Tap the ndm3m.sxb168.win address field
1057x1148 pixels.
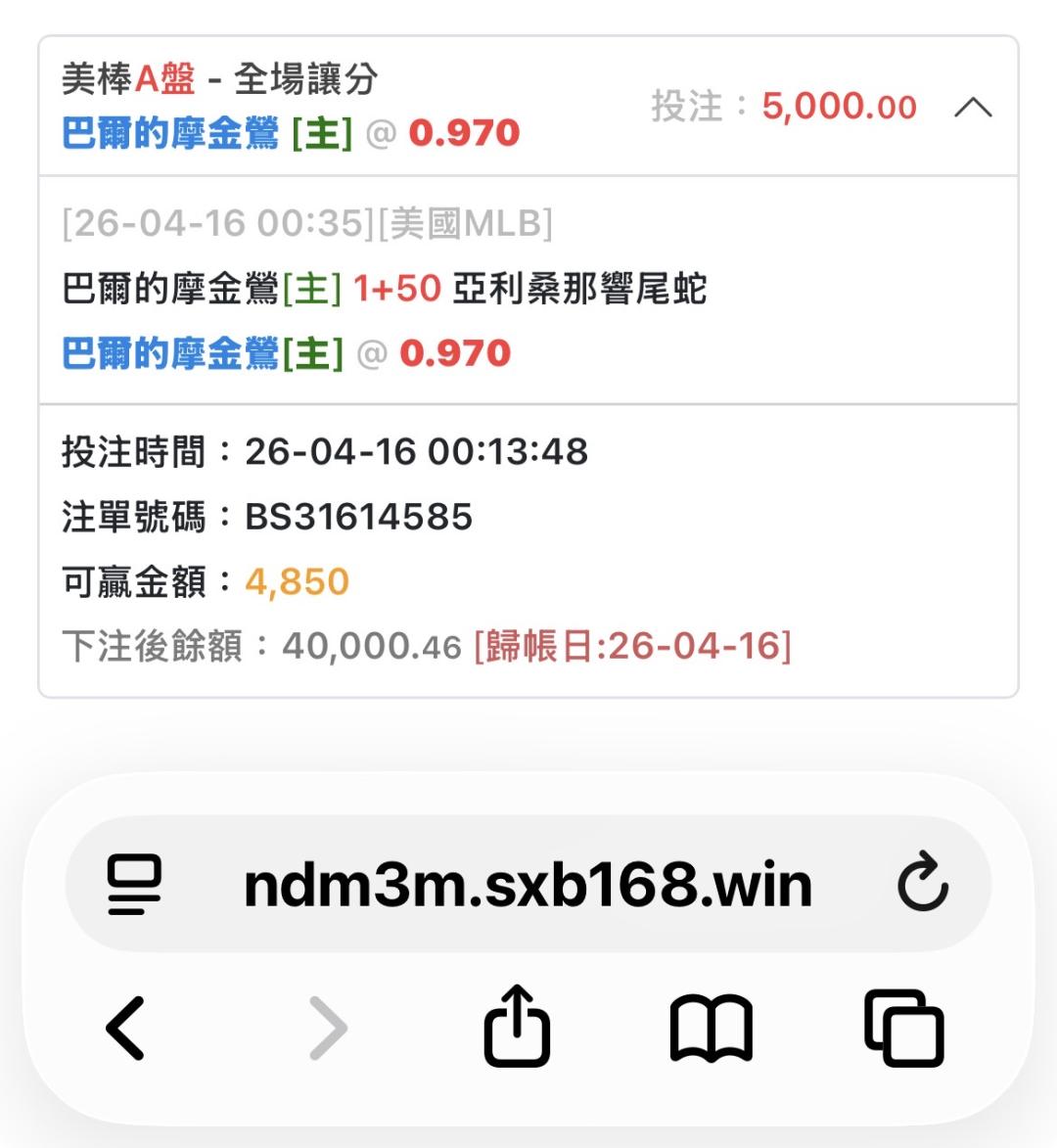[528, 885]
